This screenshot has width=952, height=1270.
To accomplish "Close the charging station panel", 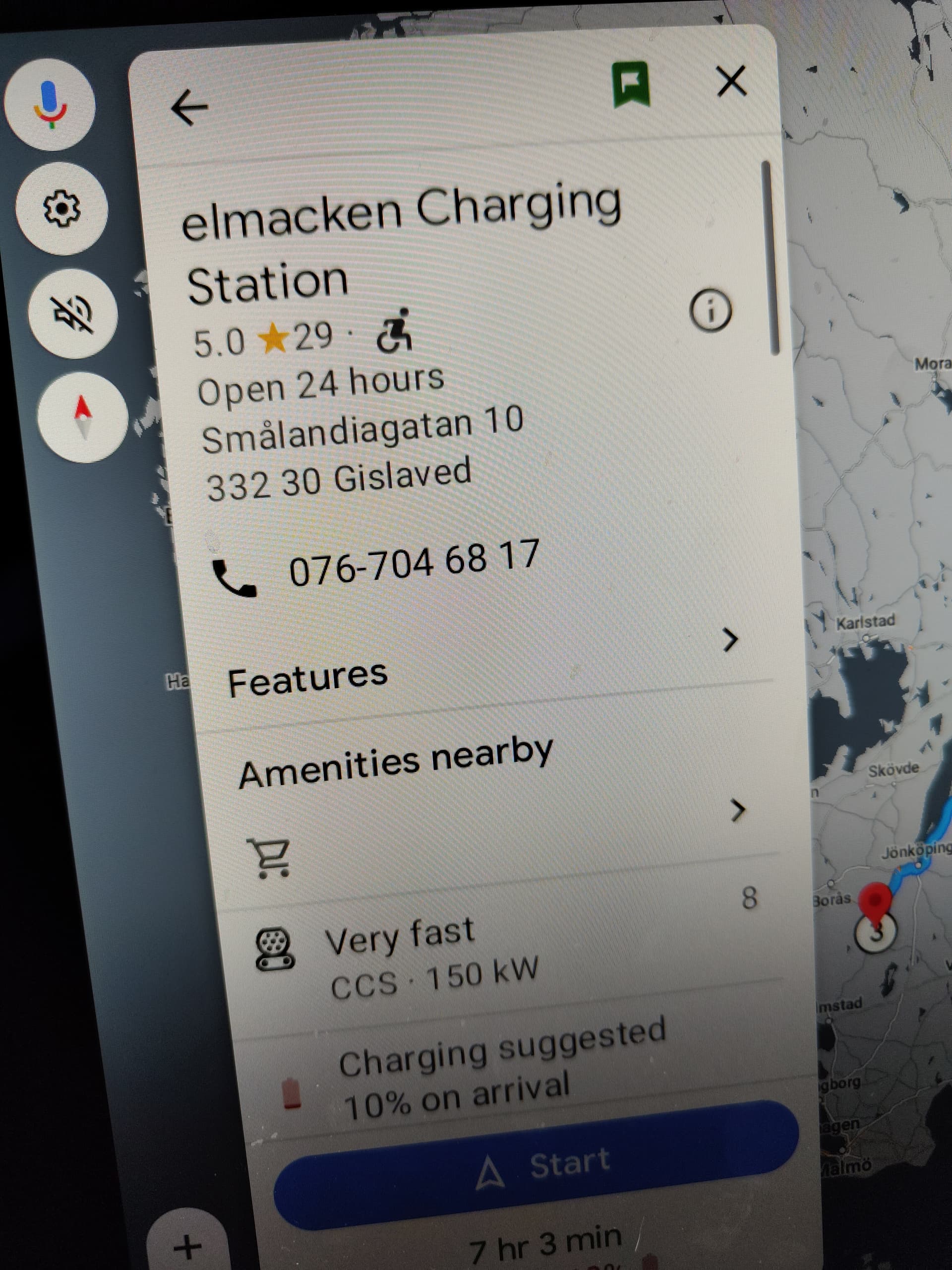I will click(732, 81).
